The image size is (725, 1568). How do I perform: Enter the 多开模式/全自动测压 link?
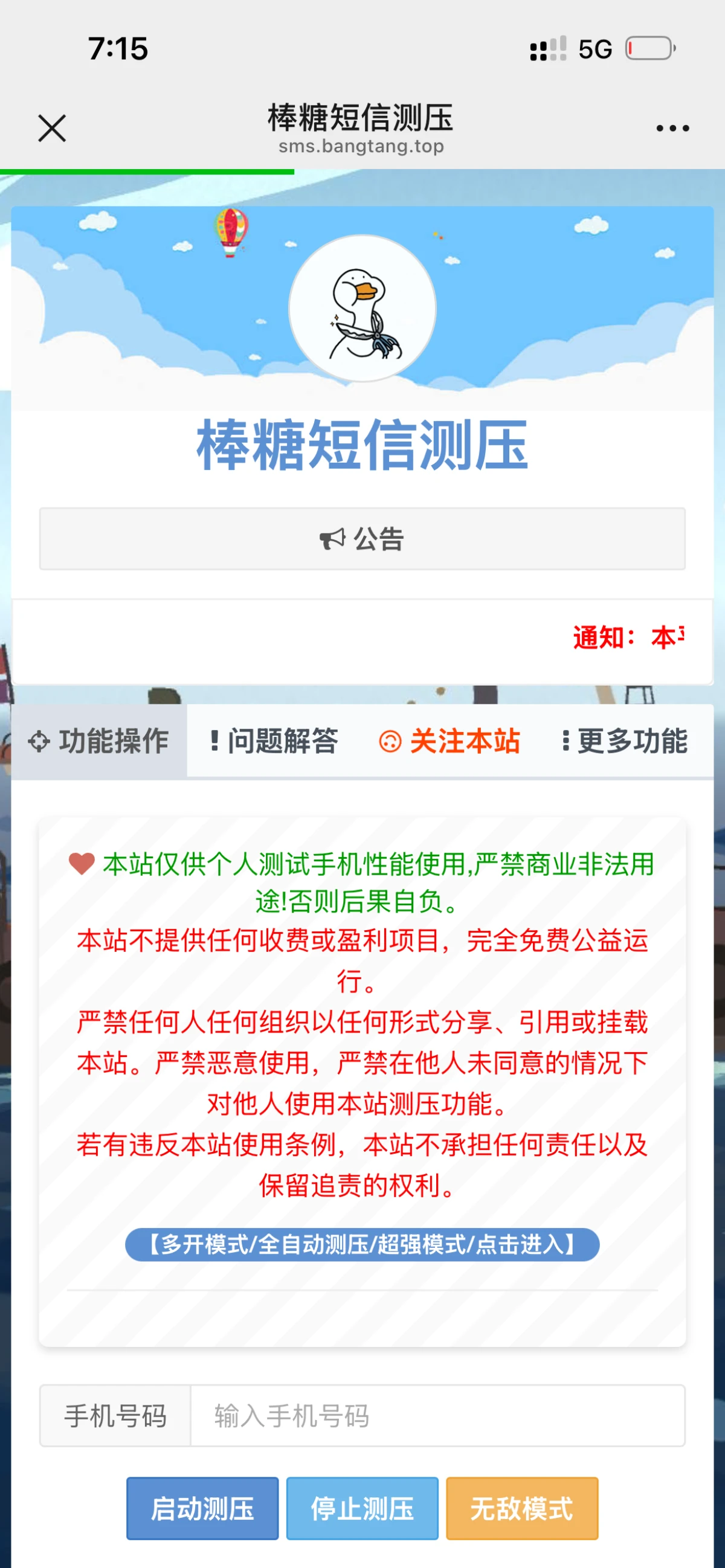362,1244
